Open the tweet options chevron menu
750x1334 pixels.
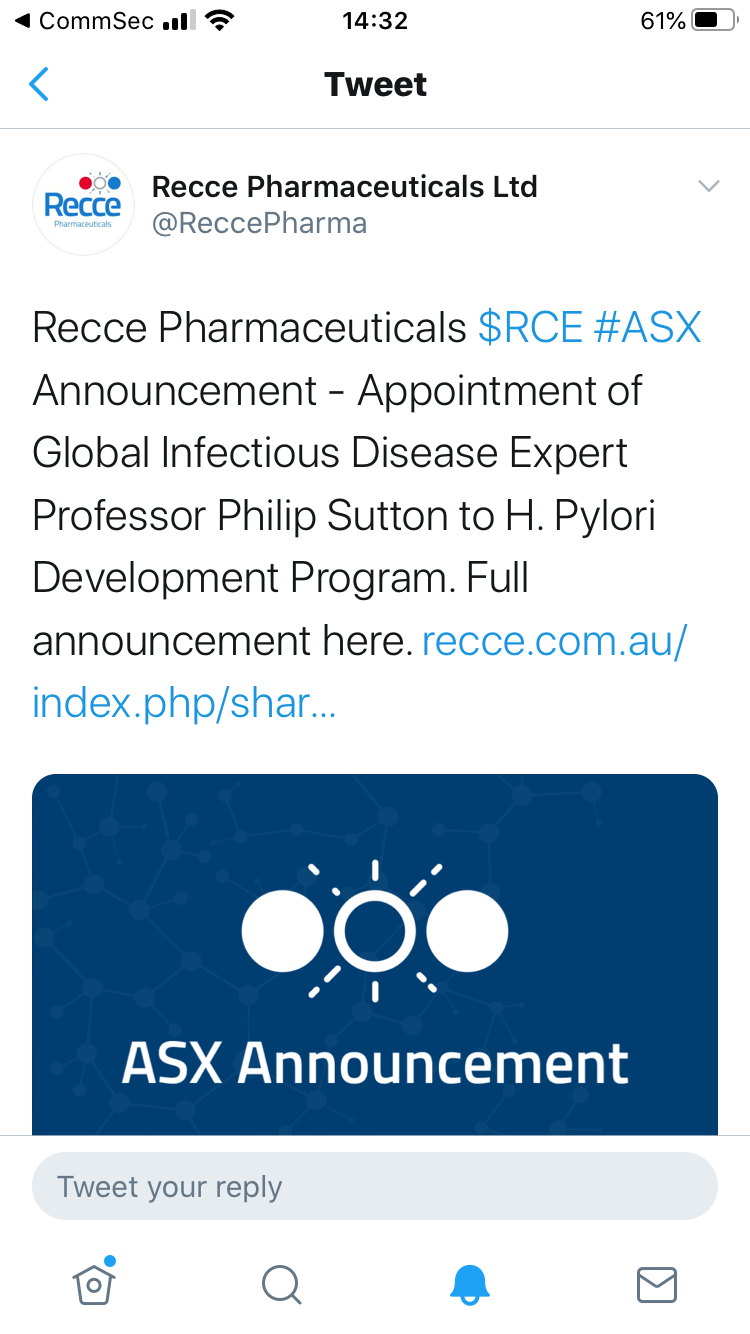click(709, 186)
